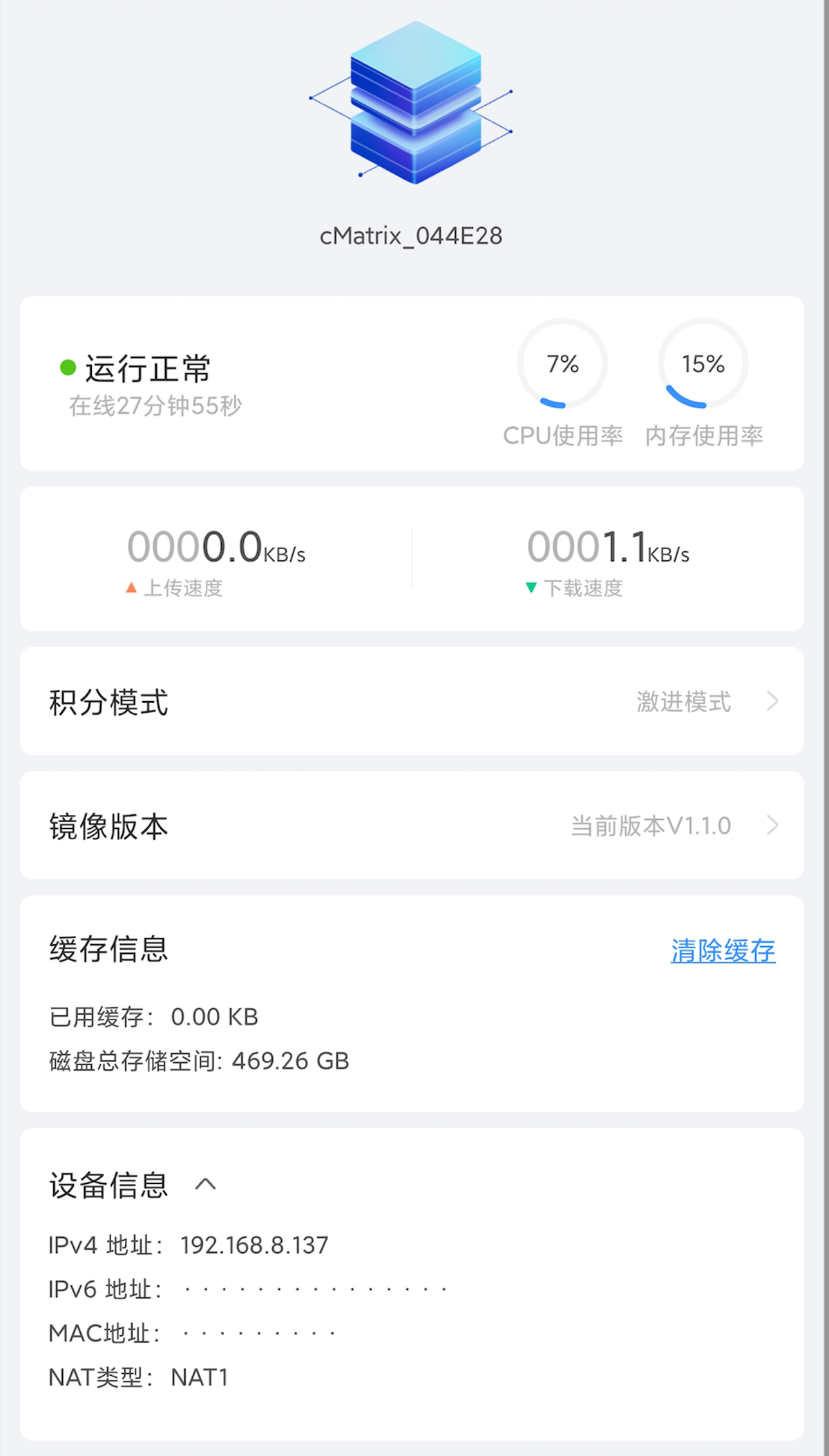Screen dimensions: 829x1456
Task: Collapse the 设备信息 section
Action: [205, 1185]
